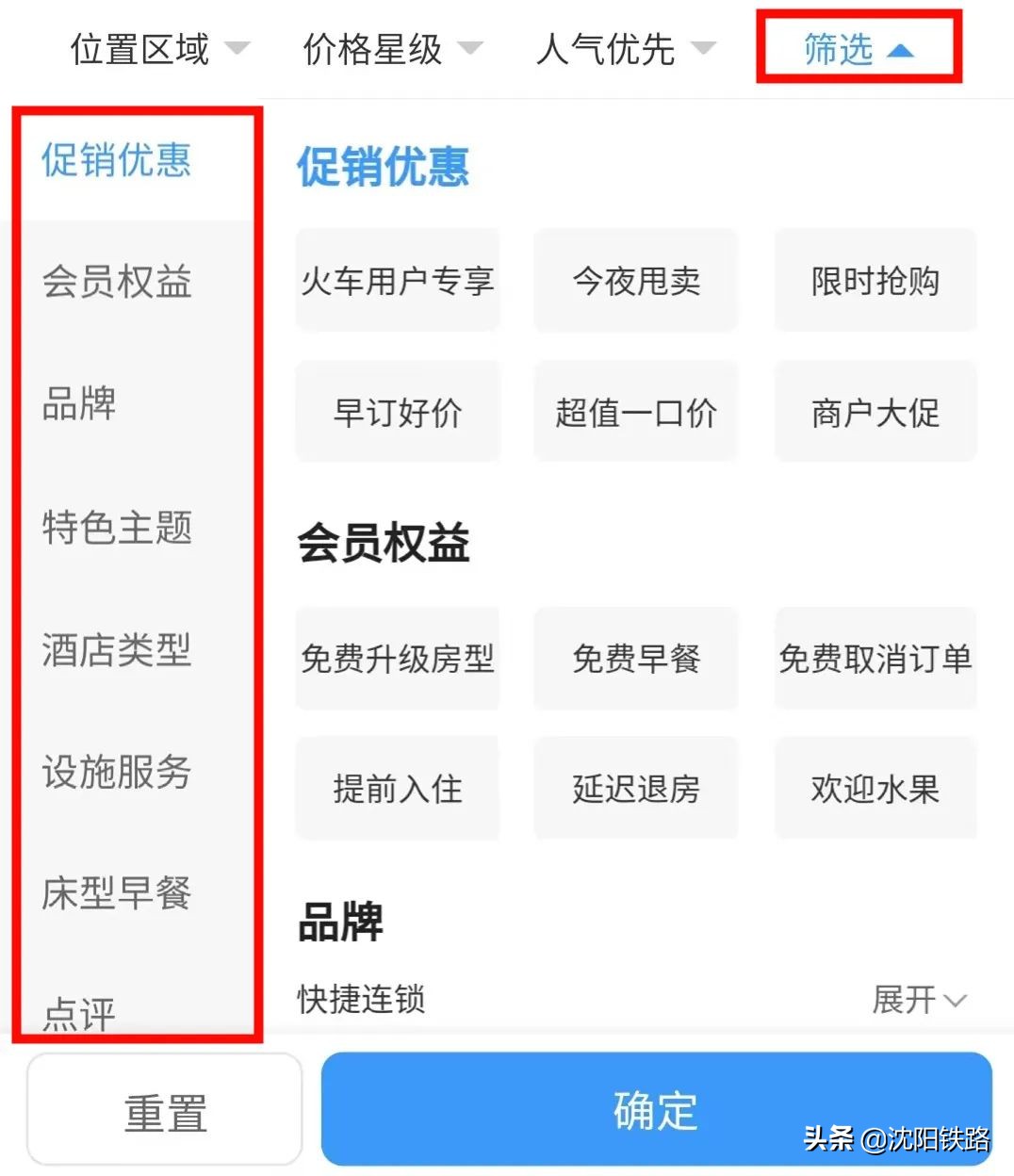
Task: Toggle the 早订好价 deal filter
Action: [397, 412]
